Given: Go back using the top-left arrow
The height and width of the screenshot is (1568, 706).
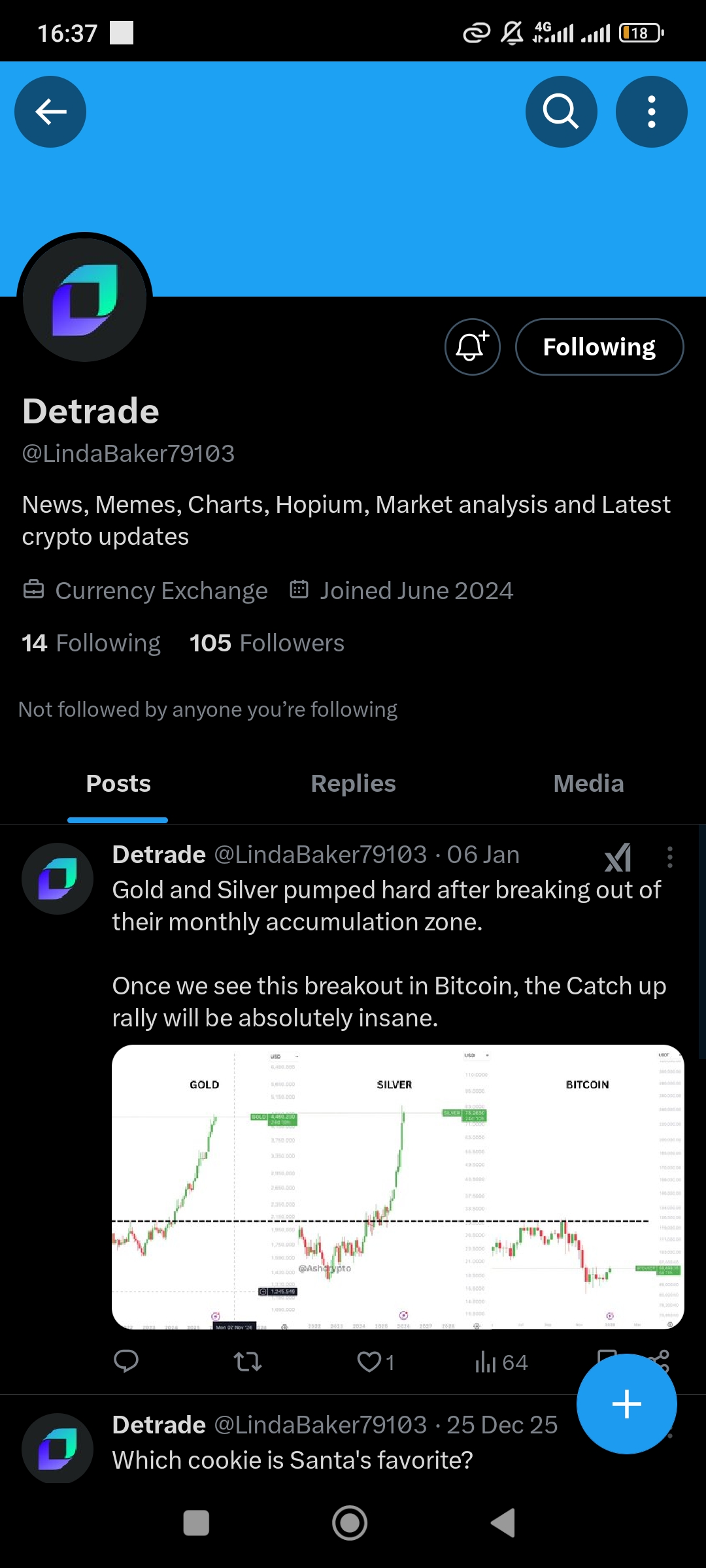Looking at the screenshot, I should (50, 112).
